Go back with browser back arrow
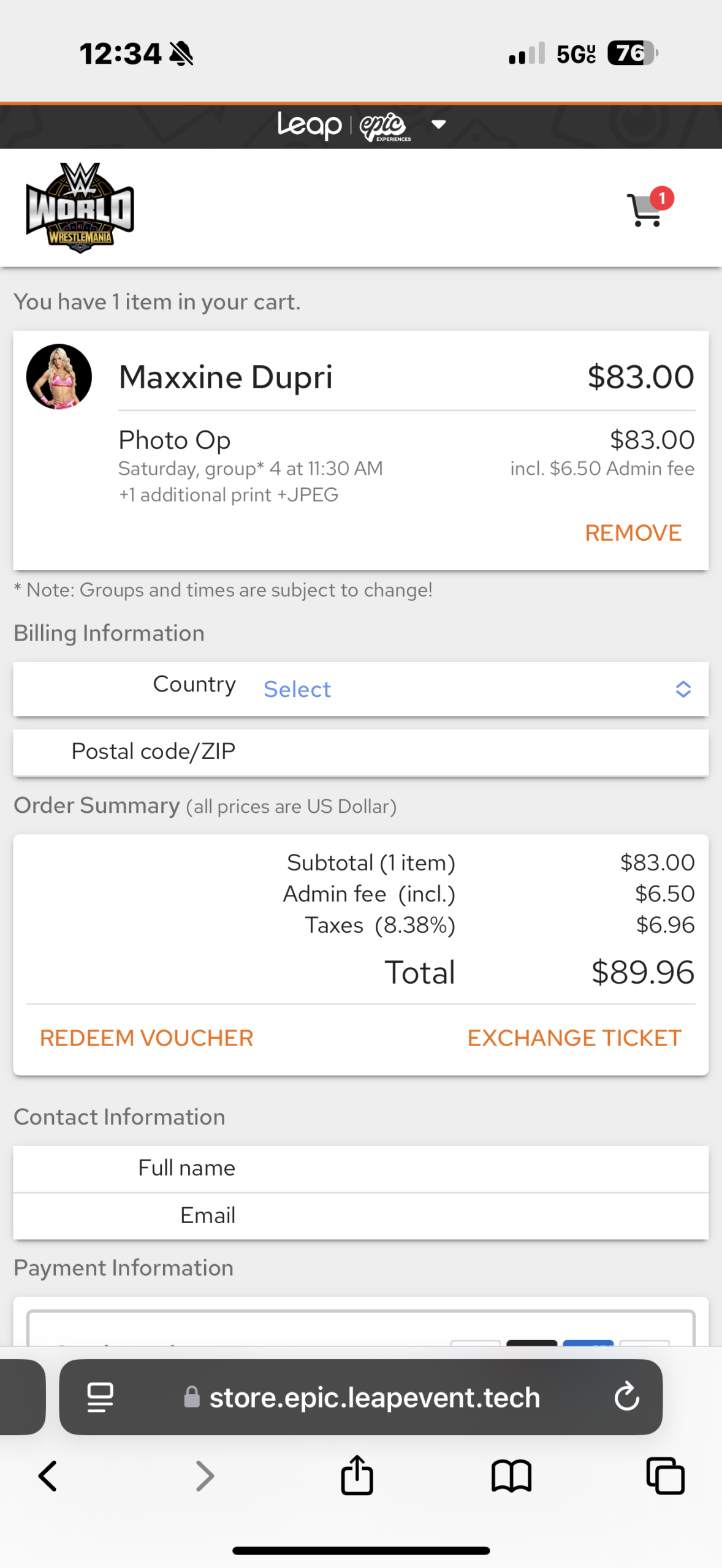Viewport: 722px width, 1568px height. 48,1476
